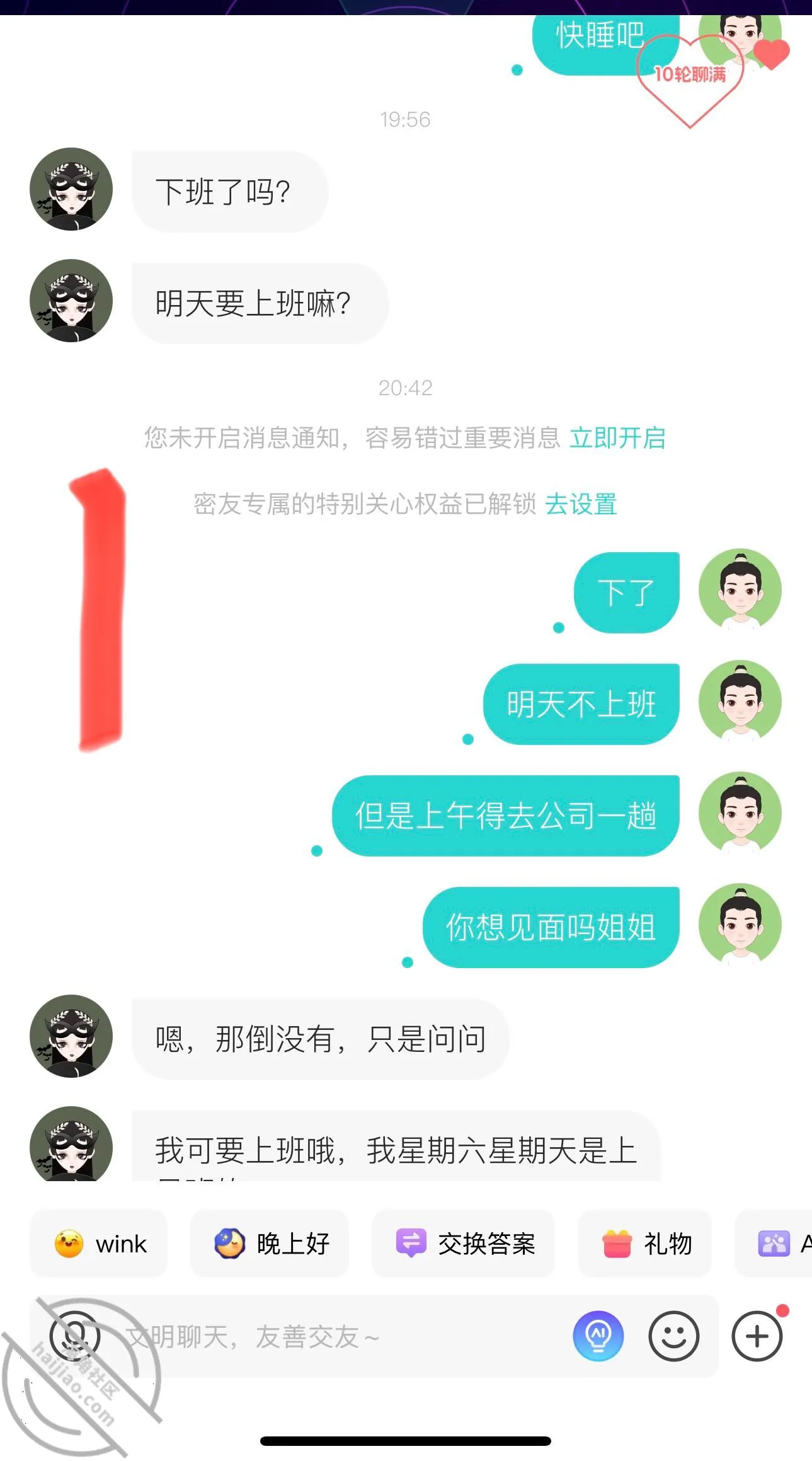
Task: Open the emoji picker
Action: 674,1336
